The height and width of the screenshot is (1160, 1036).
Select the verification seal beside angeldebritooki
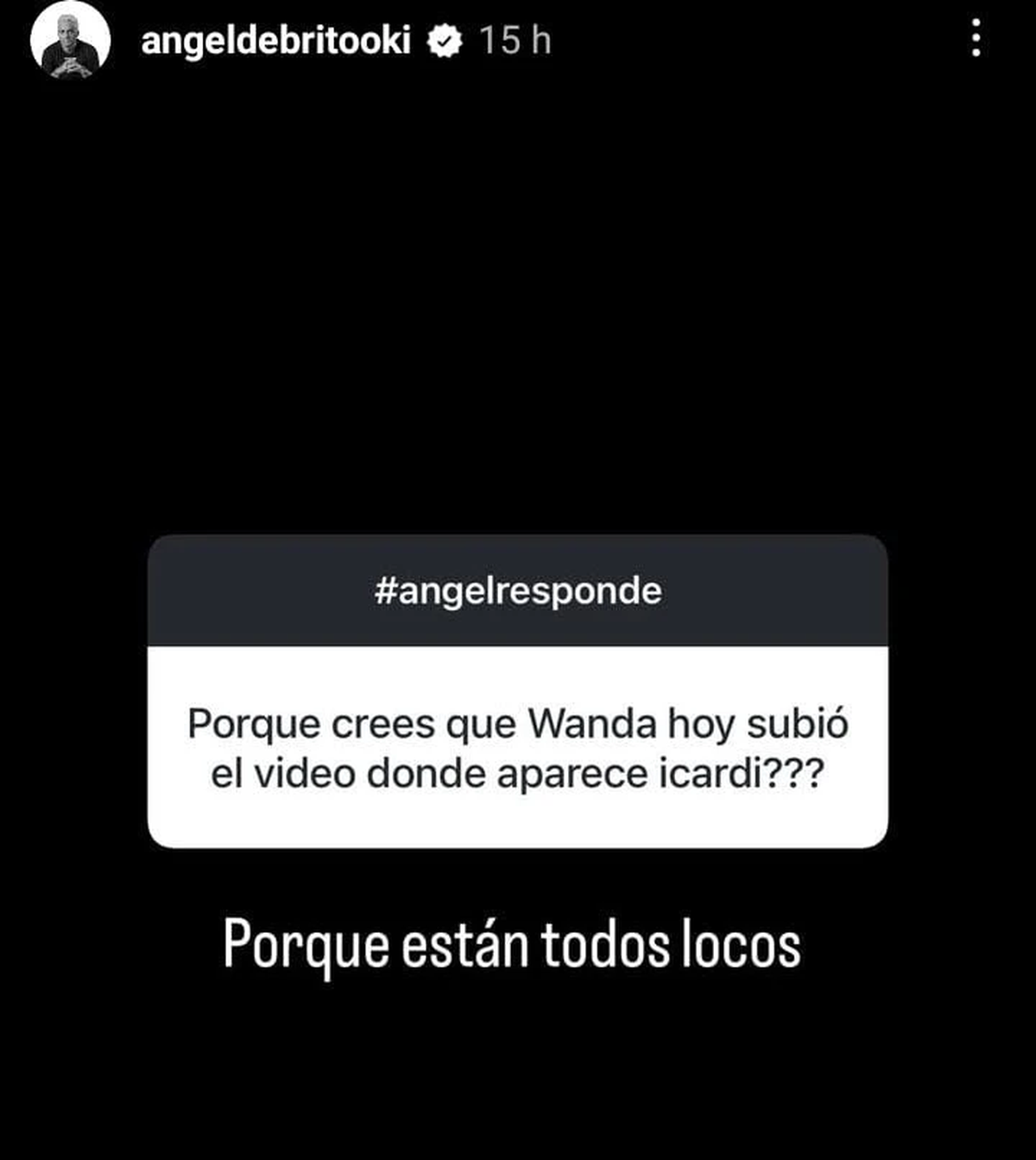coord(445,38)
